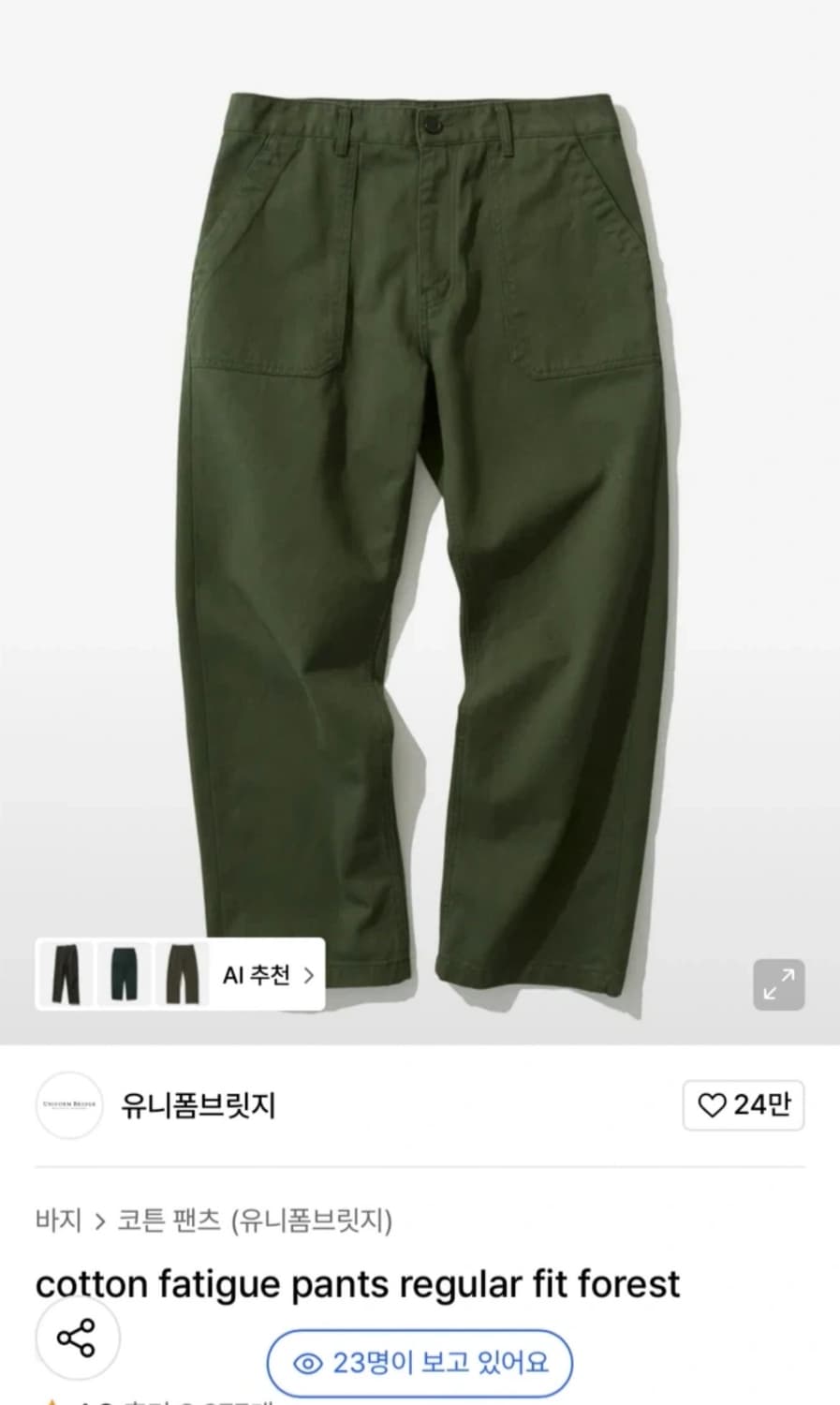Click the share icon below the product title
Viewport: 840px width, 1405px height.
pos(78,1337)
